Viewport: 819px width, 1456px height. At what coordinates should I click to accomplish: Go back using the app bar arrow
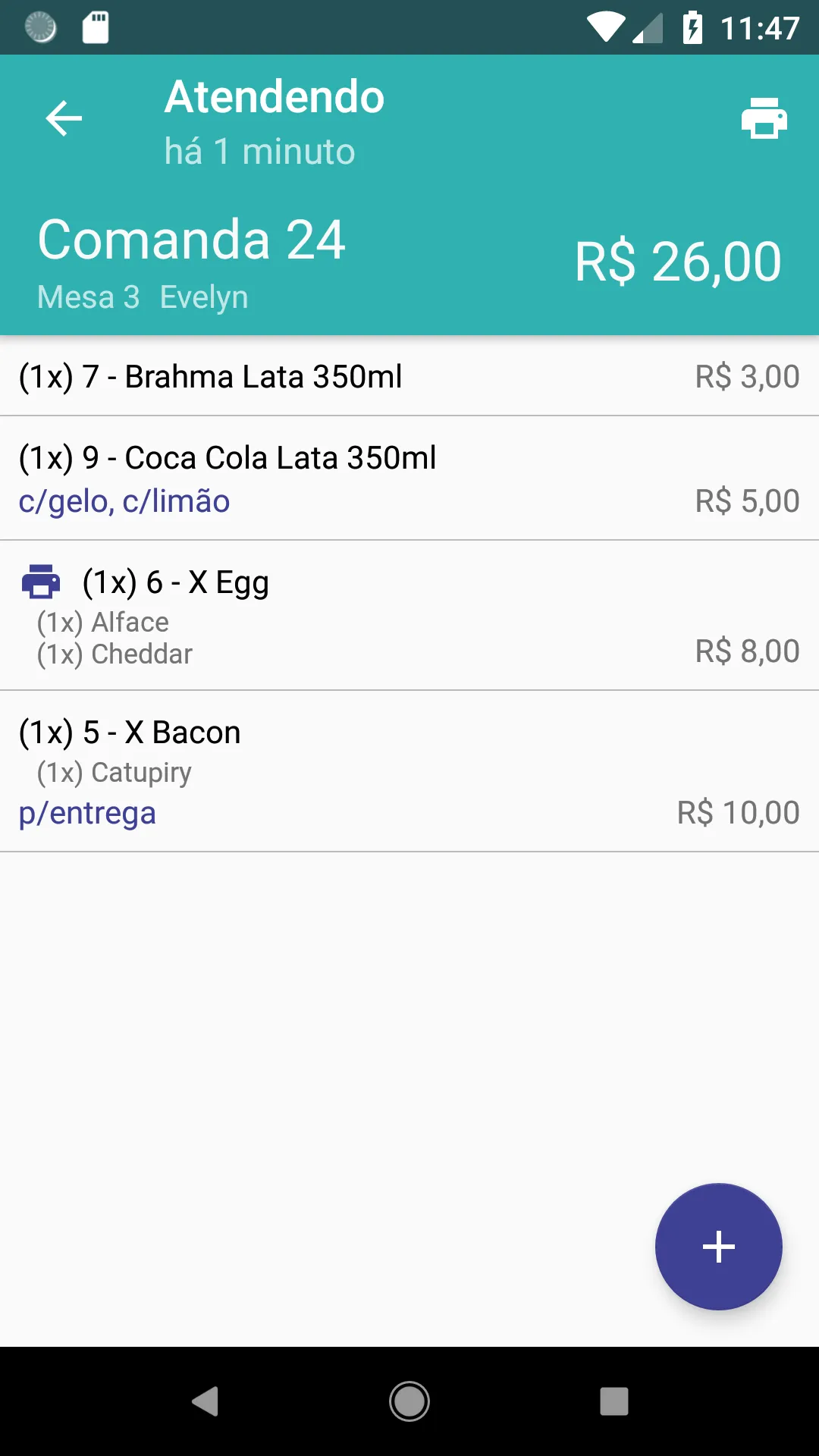point(64,119)
